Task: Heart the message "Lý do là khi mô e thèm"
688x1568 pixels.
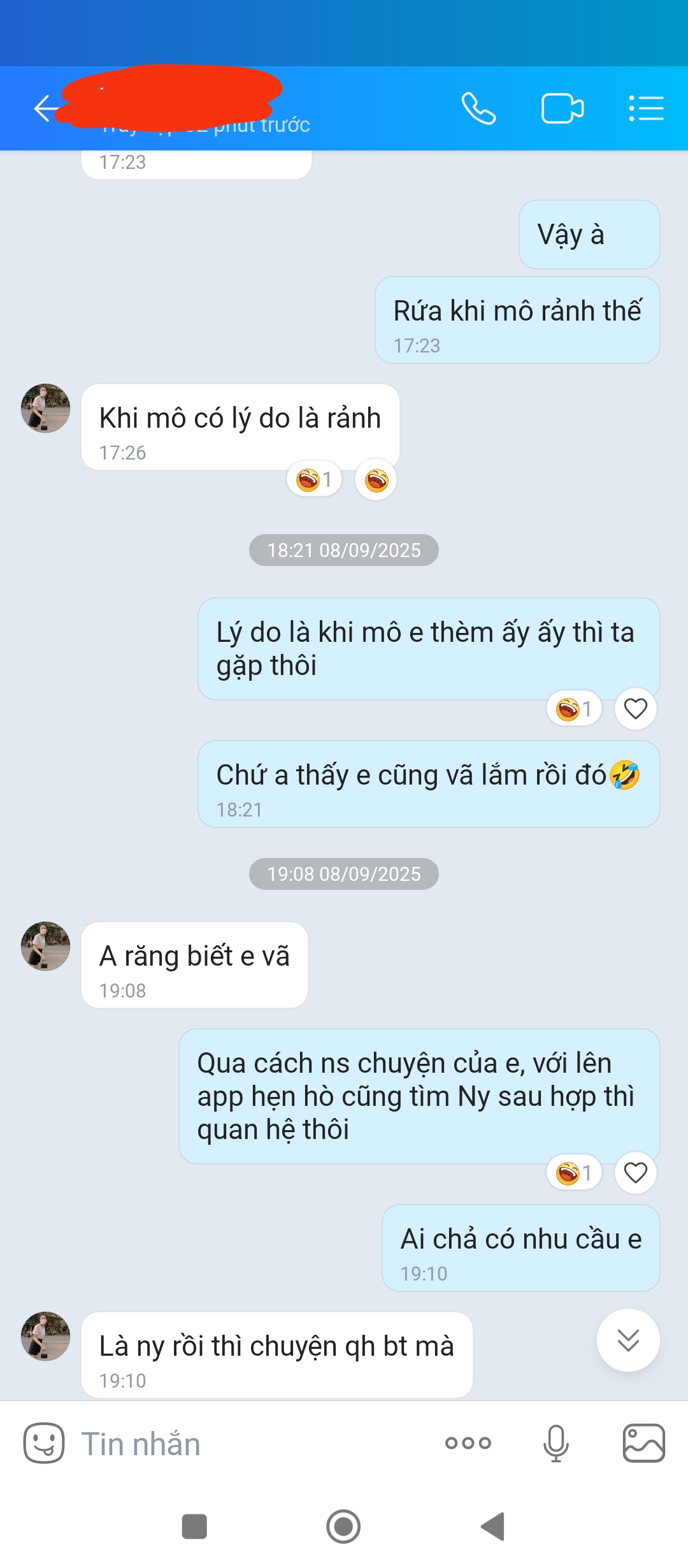Action: coord(635,709)
